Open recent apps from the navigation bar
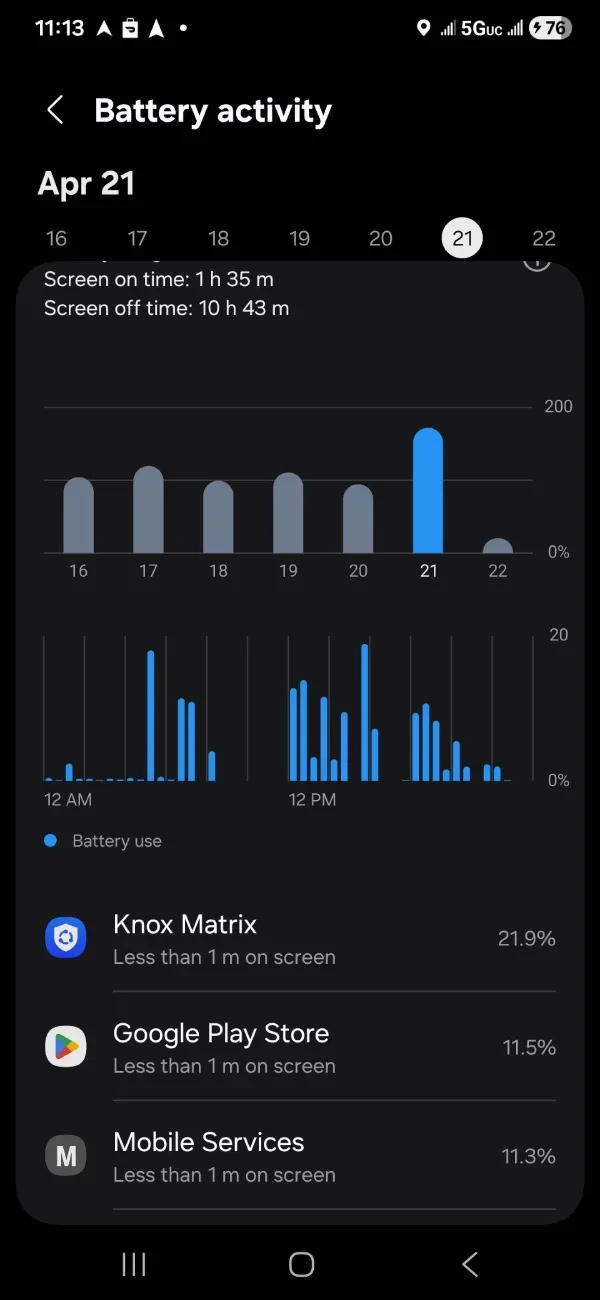The height and width of the screenshot is (1300, 600). coord(134,1264)
